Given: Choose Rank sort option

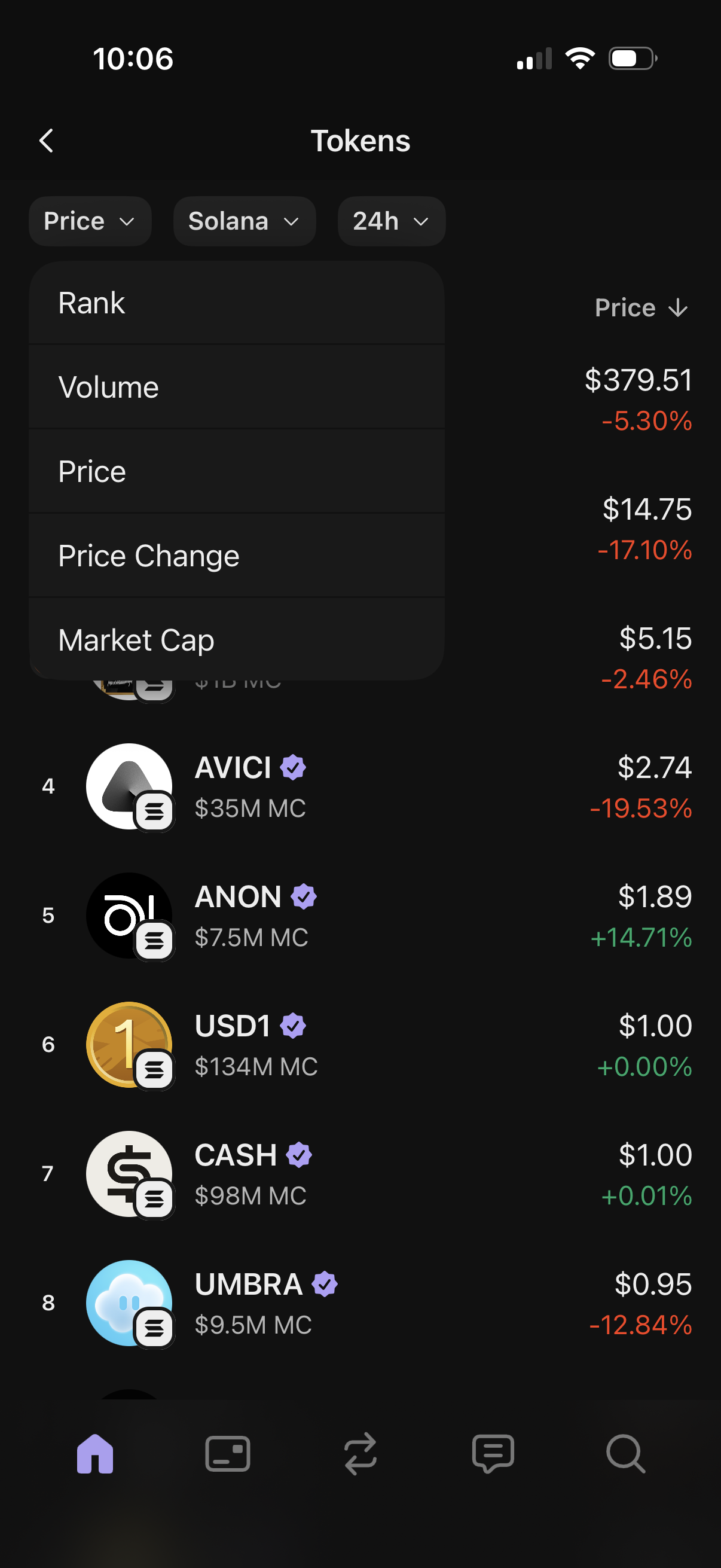Looking at the screenshot, I should click(x=91, y=303).
